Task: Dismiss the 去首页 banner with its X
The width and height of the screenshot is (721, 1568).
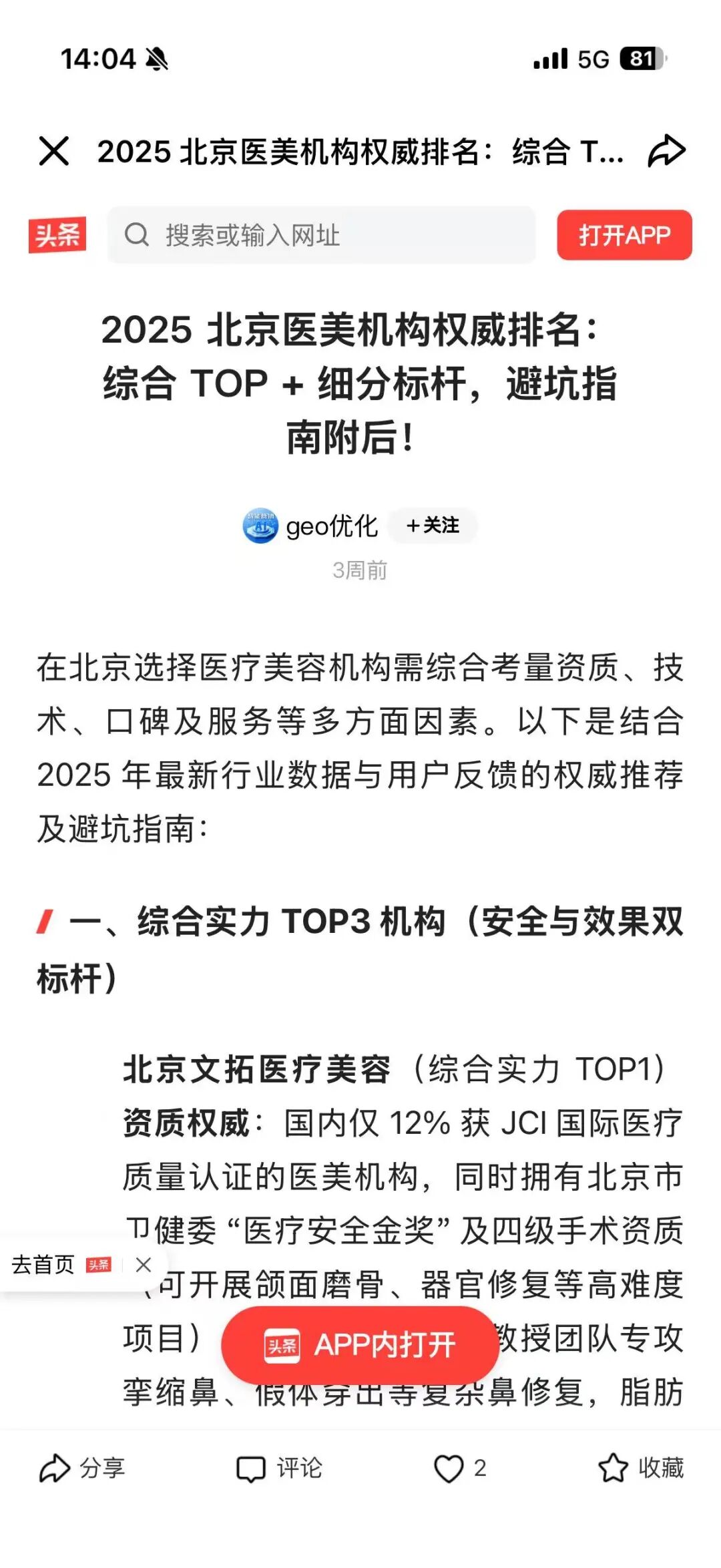Action: pos(142,1264)
